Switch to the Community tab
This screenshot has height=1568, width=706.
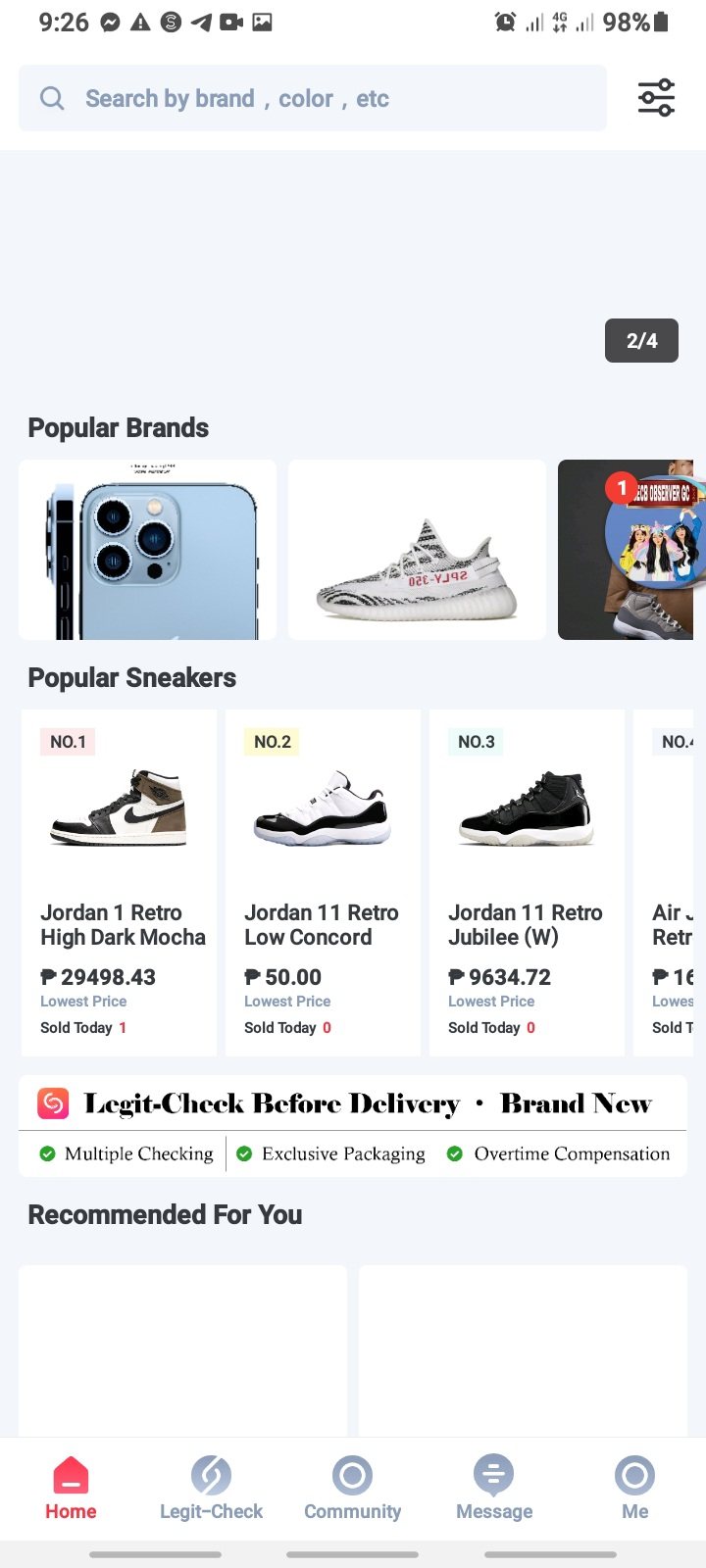point(352,1488)
